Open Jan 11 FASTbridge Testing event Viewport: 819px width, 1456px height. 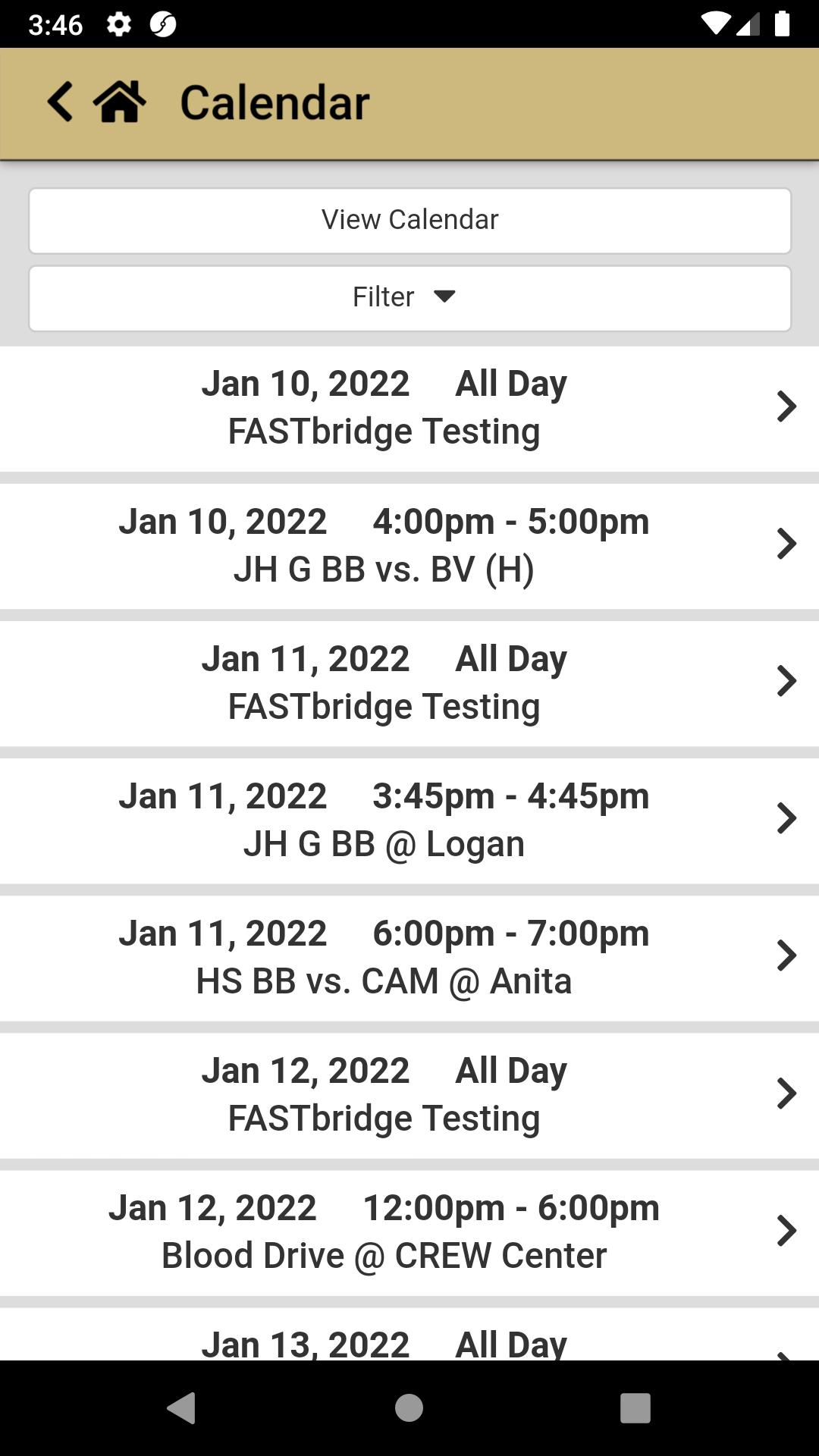click(409, 682)
